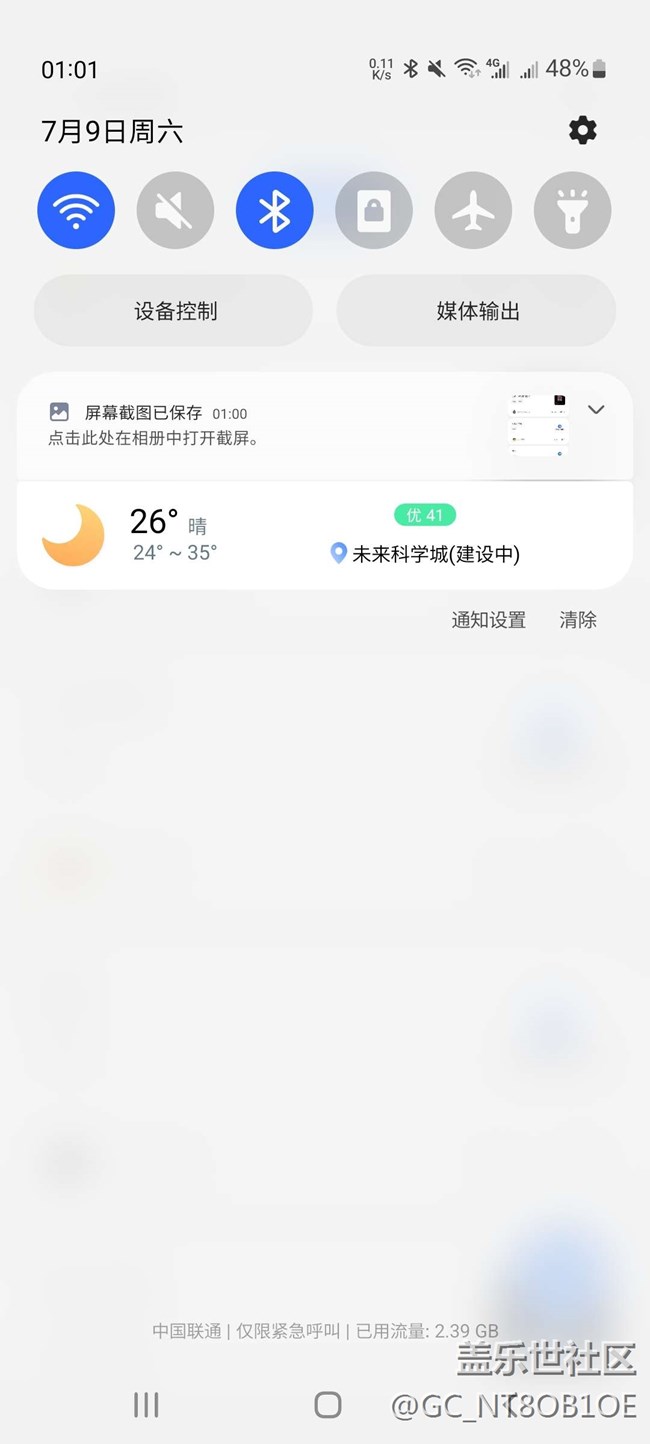This screenshot has height=1444, width=650.
Task: Toggle the screen rotation lock
Action: coord(374,211)
